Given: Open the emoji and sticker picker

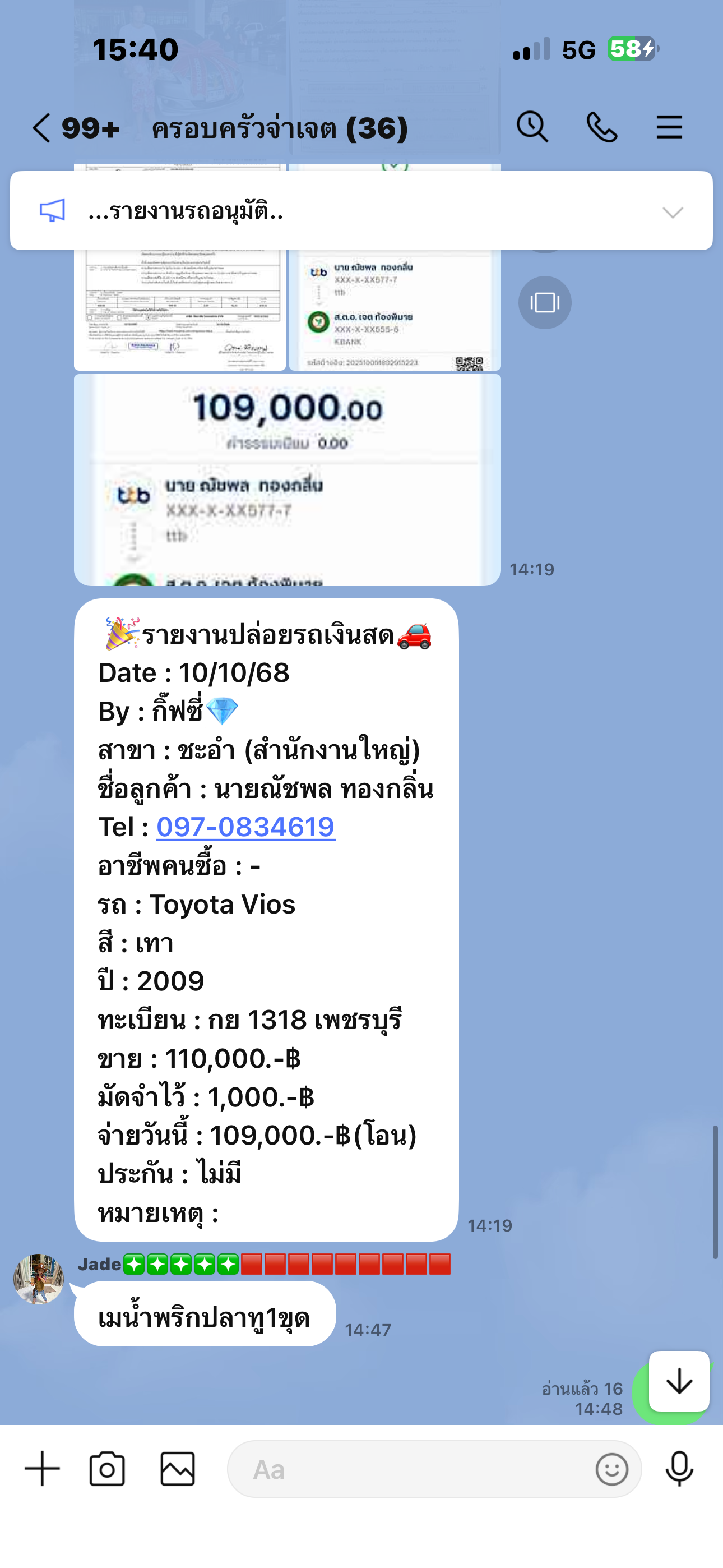Looking at the screenshot, I should click(611, 1469).
